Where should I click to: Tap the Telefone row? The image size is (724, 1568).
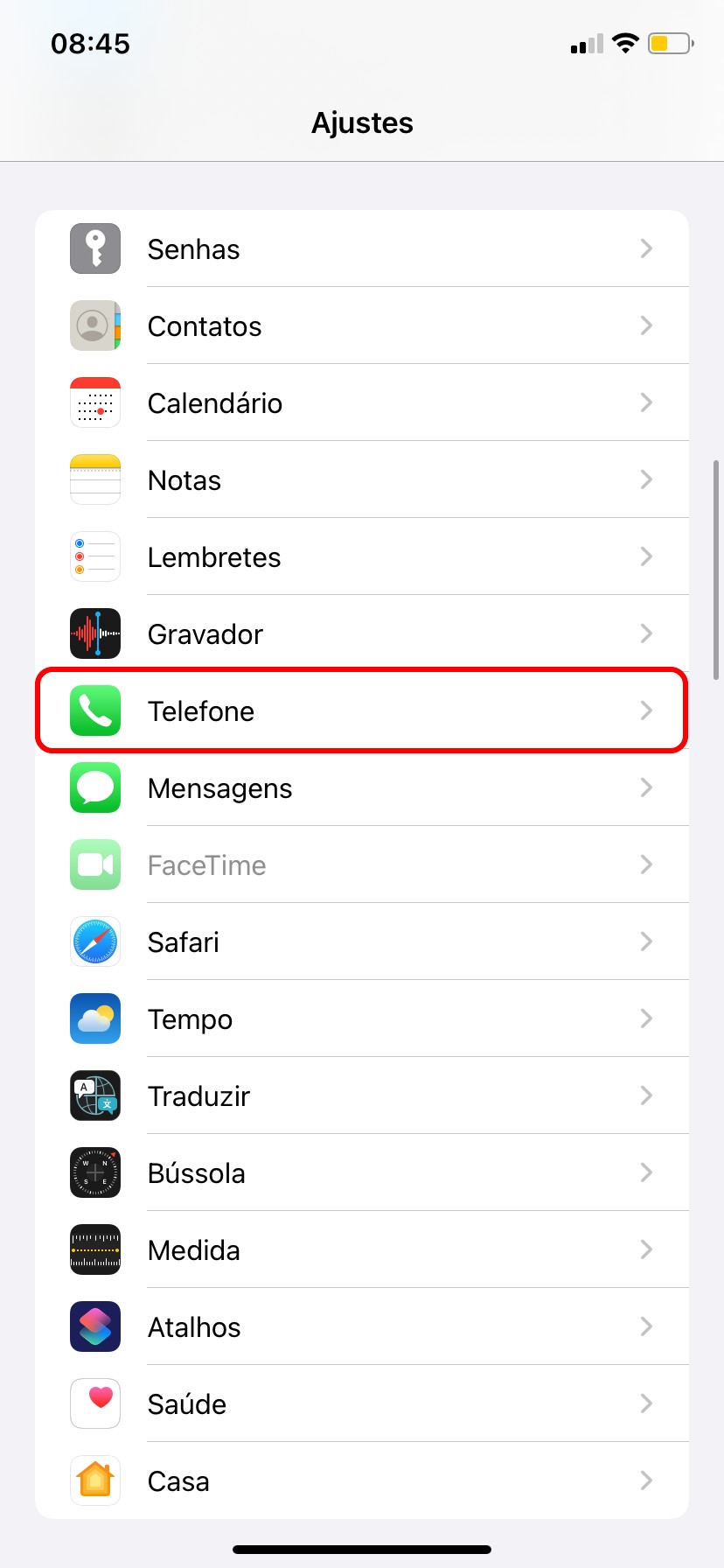click(x=361, y=711)
